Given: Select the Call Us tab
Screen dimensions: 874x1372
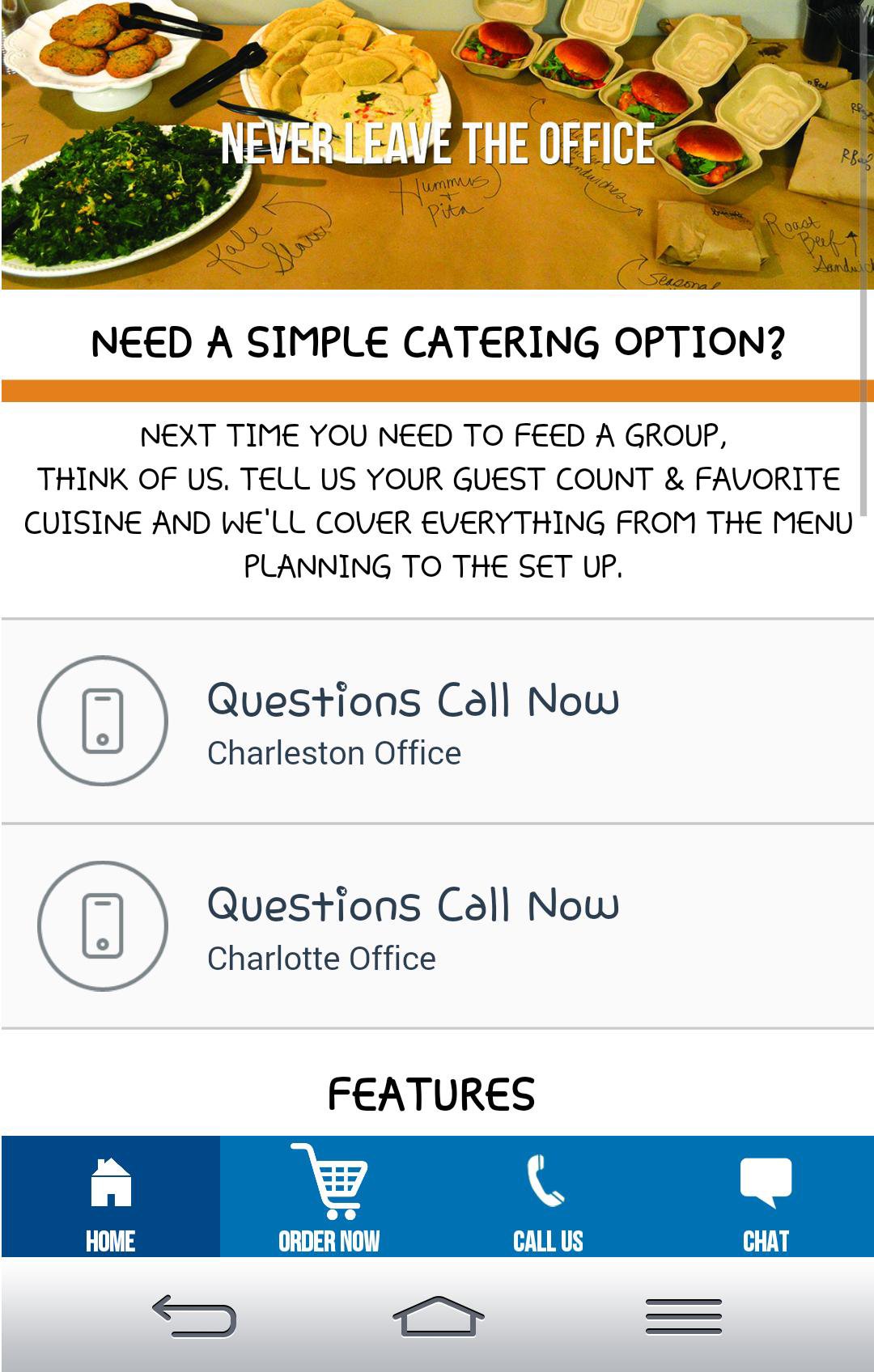Looking at the screenshot, I should click(548, 1197).
